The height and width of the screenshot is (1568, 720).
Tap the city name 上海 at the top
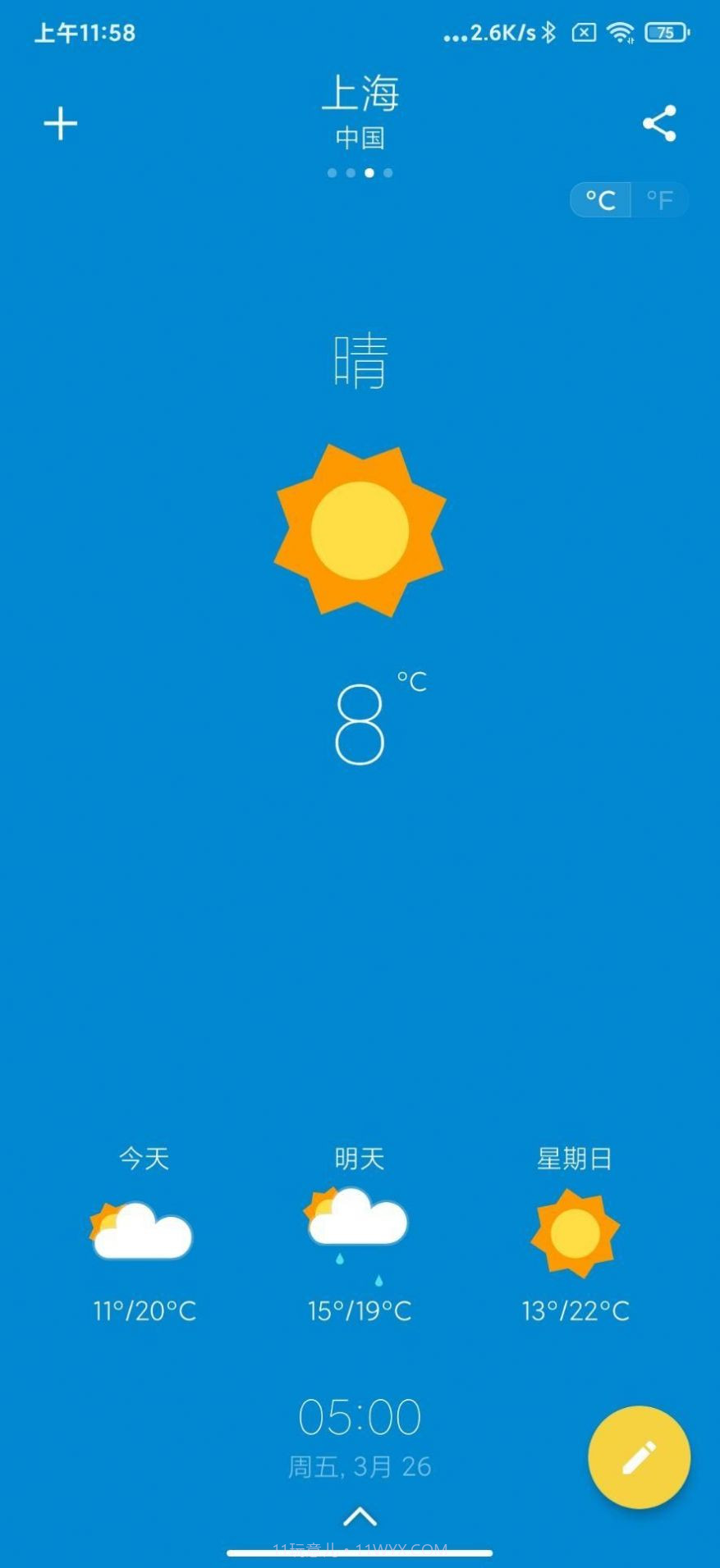click(x=361, y=94)
